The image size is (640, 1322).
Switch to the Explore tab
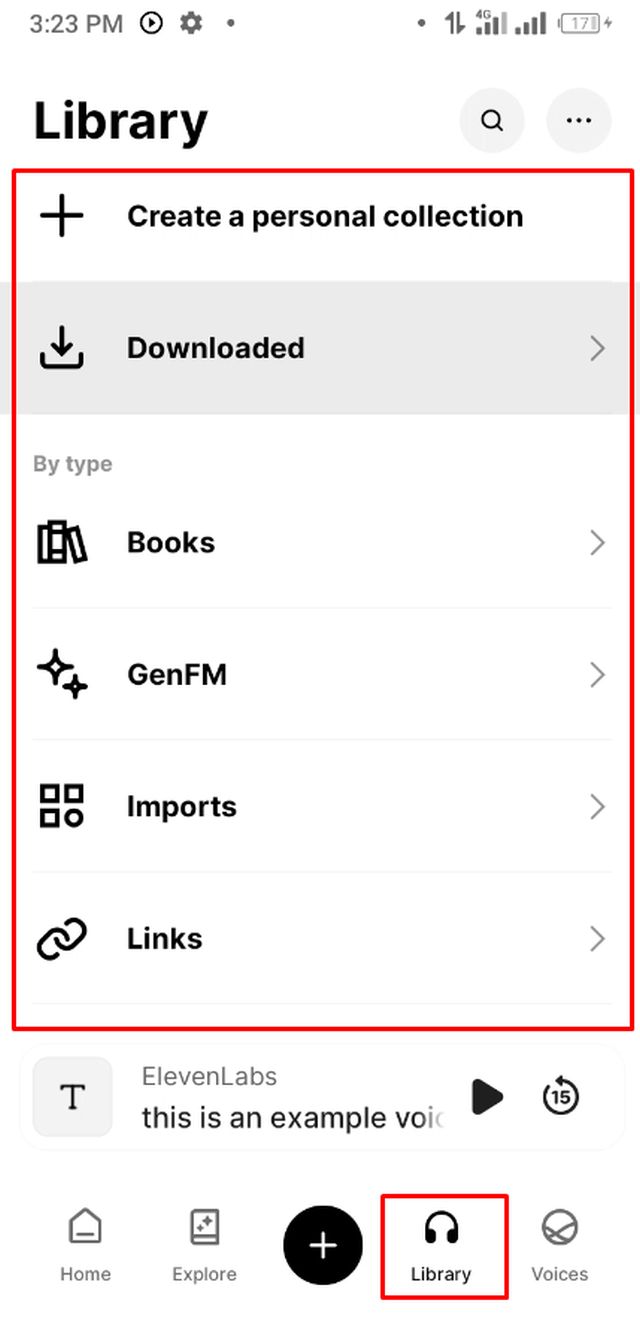[204, 1244]
